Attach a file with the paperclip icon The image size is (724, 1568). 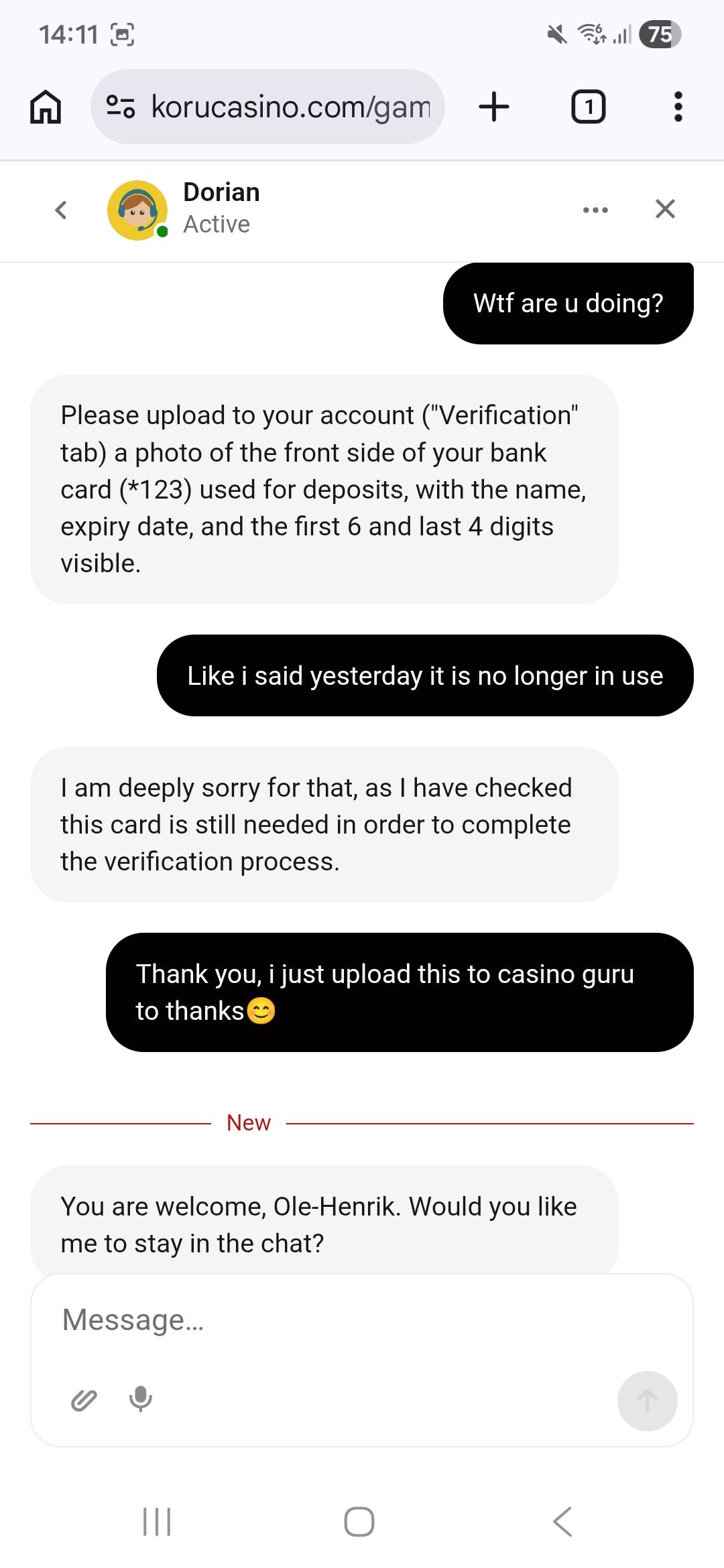click(x=84, y=1400)
